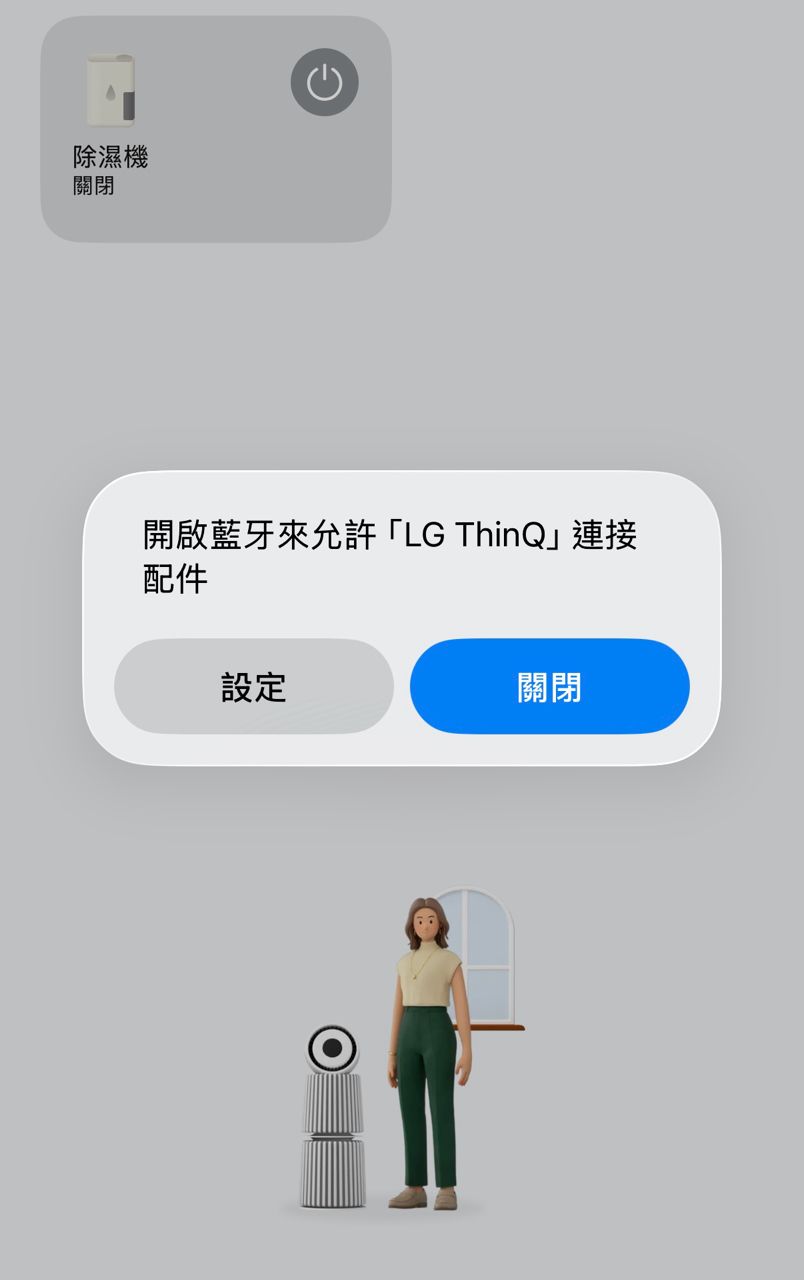Toggle the 除濕機 power button
The height and width of the screenshot is (1280, 804).
(324, 82)
